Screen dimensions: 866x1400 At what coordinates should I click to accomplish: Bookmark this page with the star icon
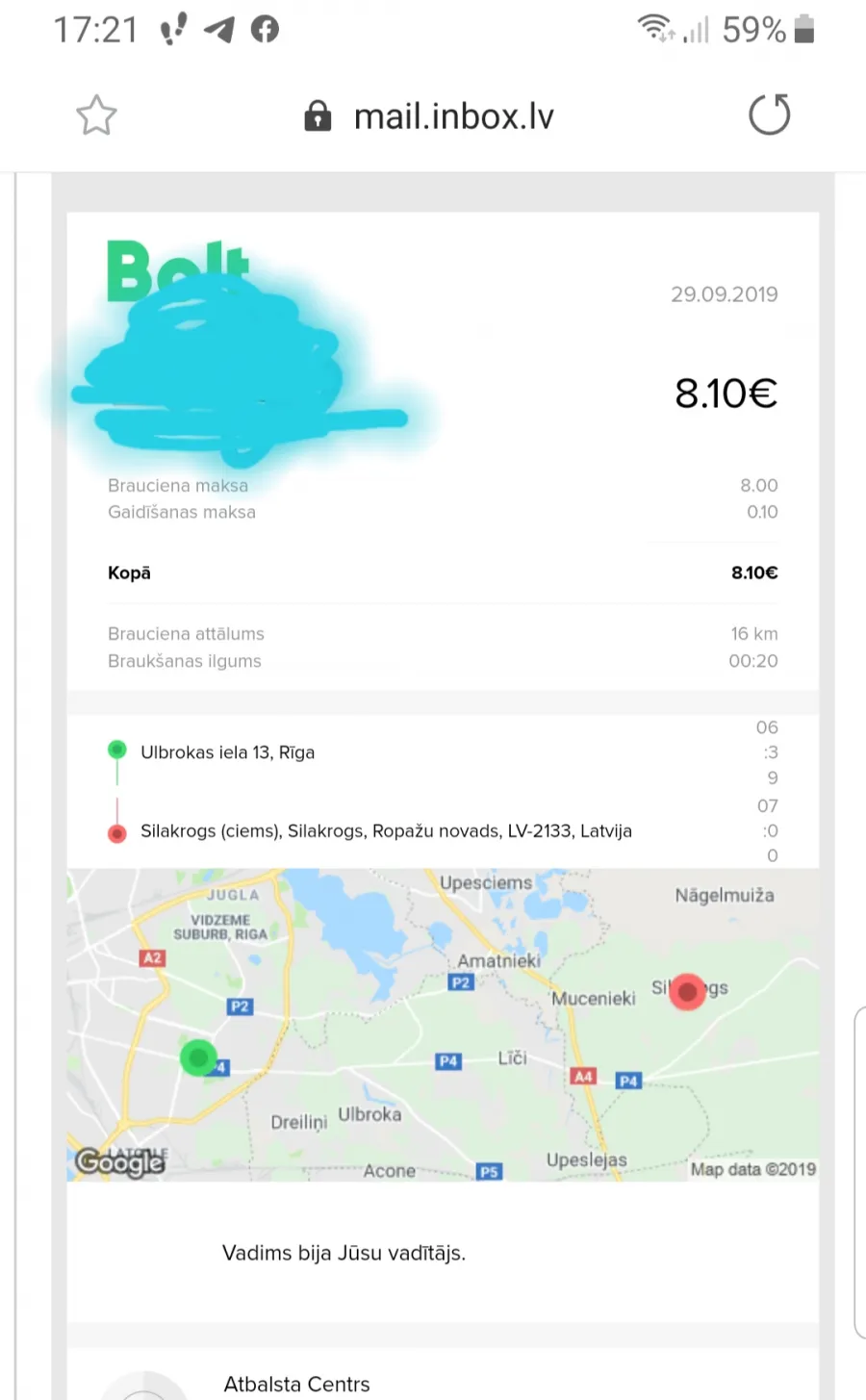pos(96,115)
